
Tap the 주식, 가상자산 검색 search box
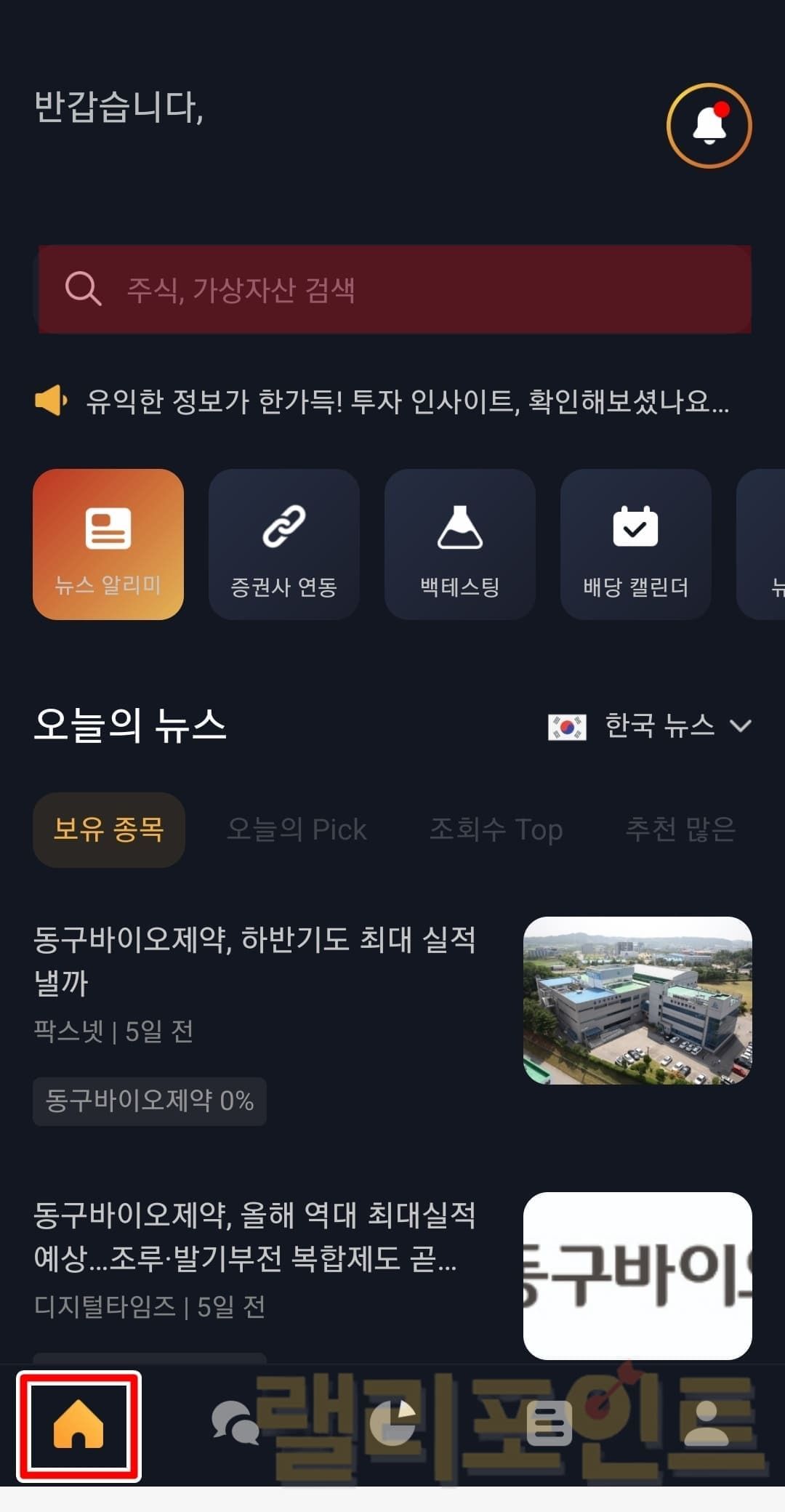[394, 289]
